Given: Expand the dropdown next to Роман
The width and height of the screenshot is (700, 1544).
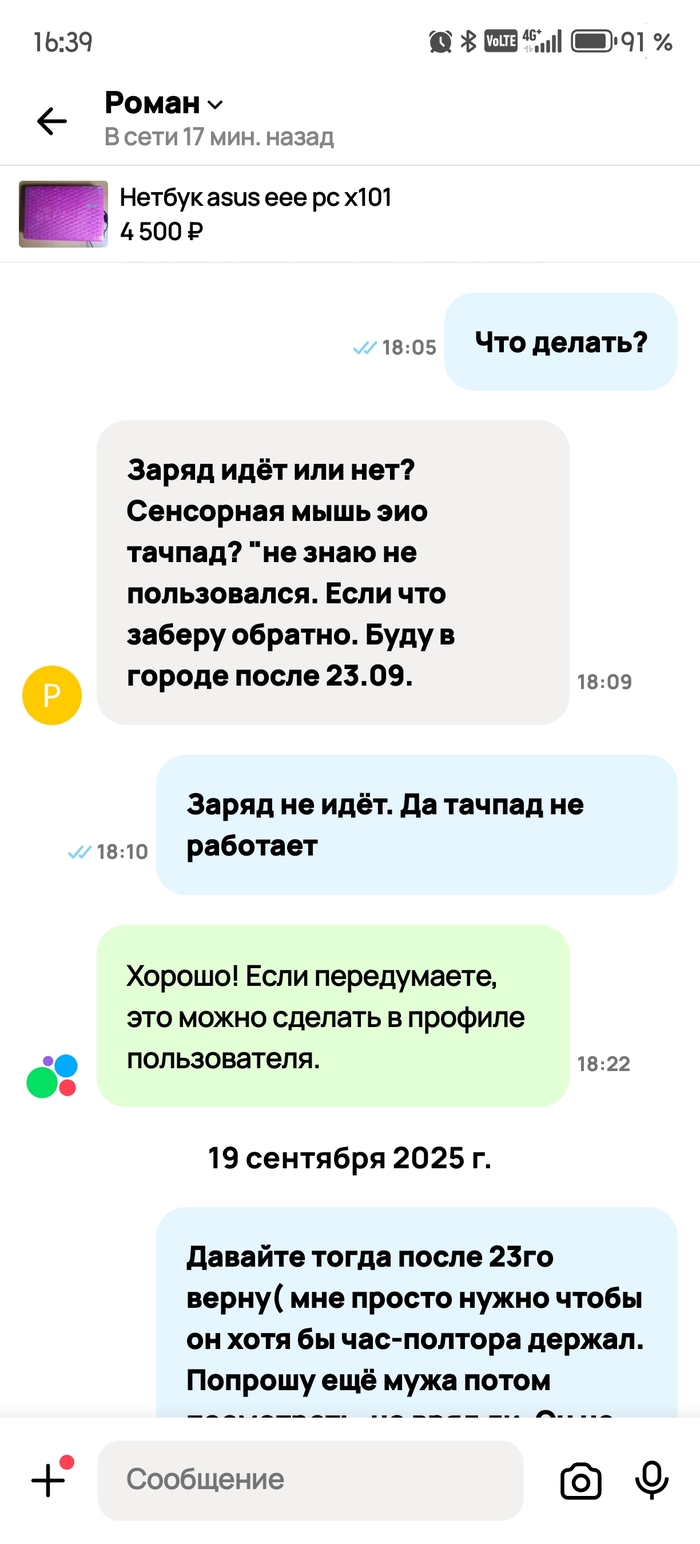Looking at the screenshot, I should (216, 105).
